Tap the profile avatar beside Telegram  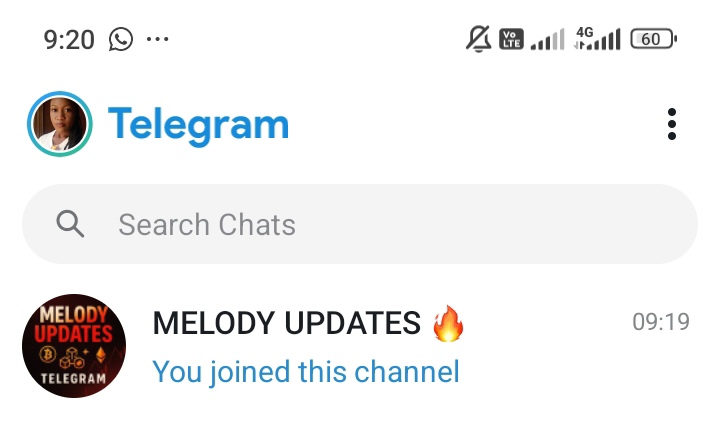[59, 125]
